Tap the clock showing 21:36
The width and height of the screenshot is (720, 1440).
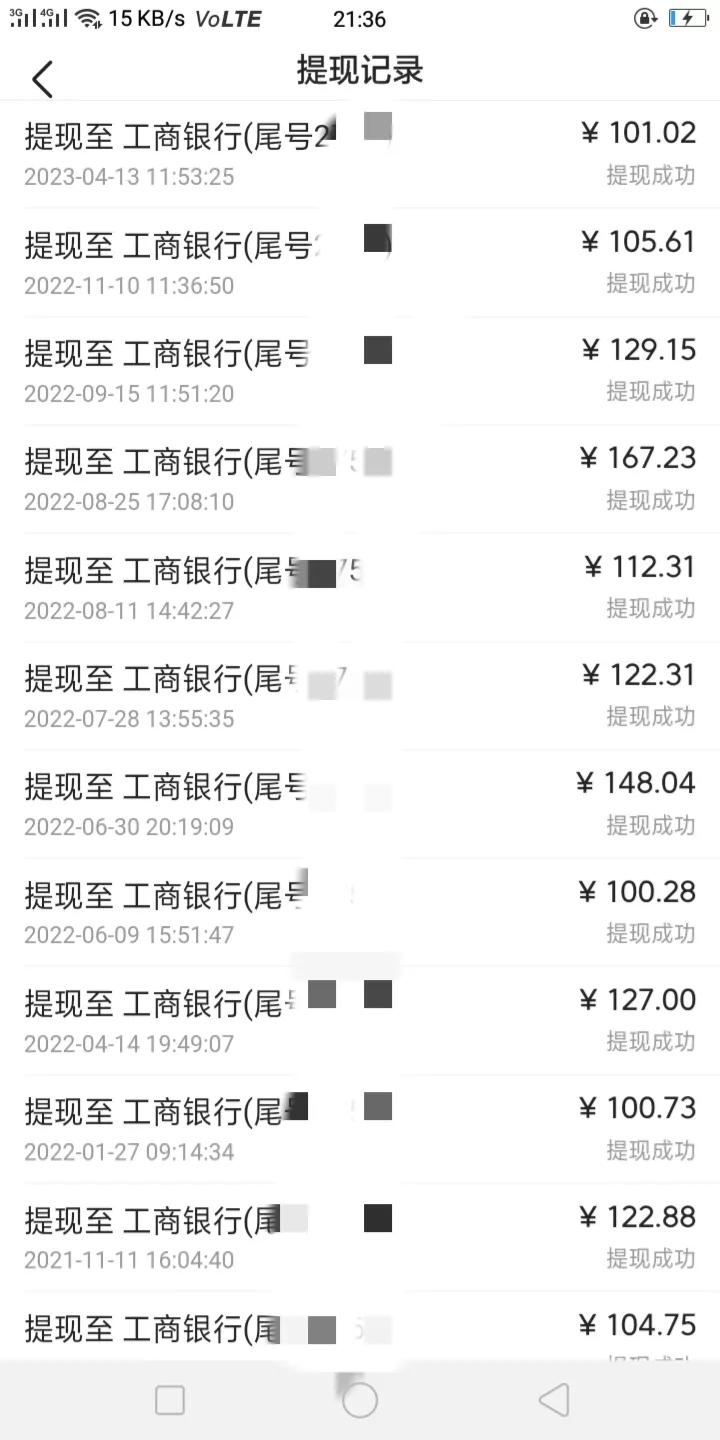tap(360, 17)
